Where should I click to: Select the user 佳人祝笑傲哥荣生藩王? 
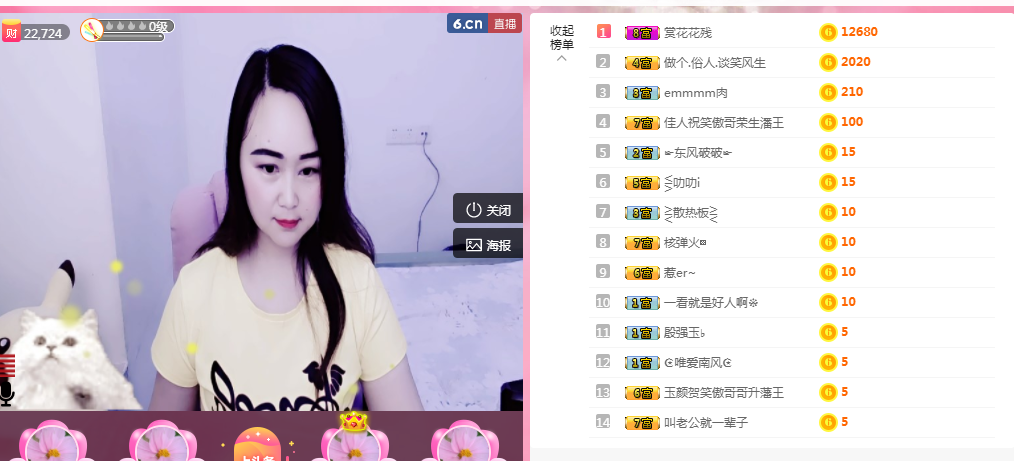(x=723, y=122)
